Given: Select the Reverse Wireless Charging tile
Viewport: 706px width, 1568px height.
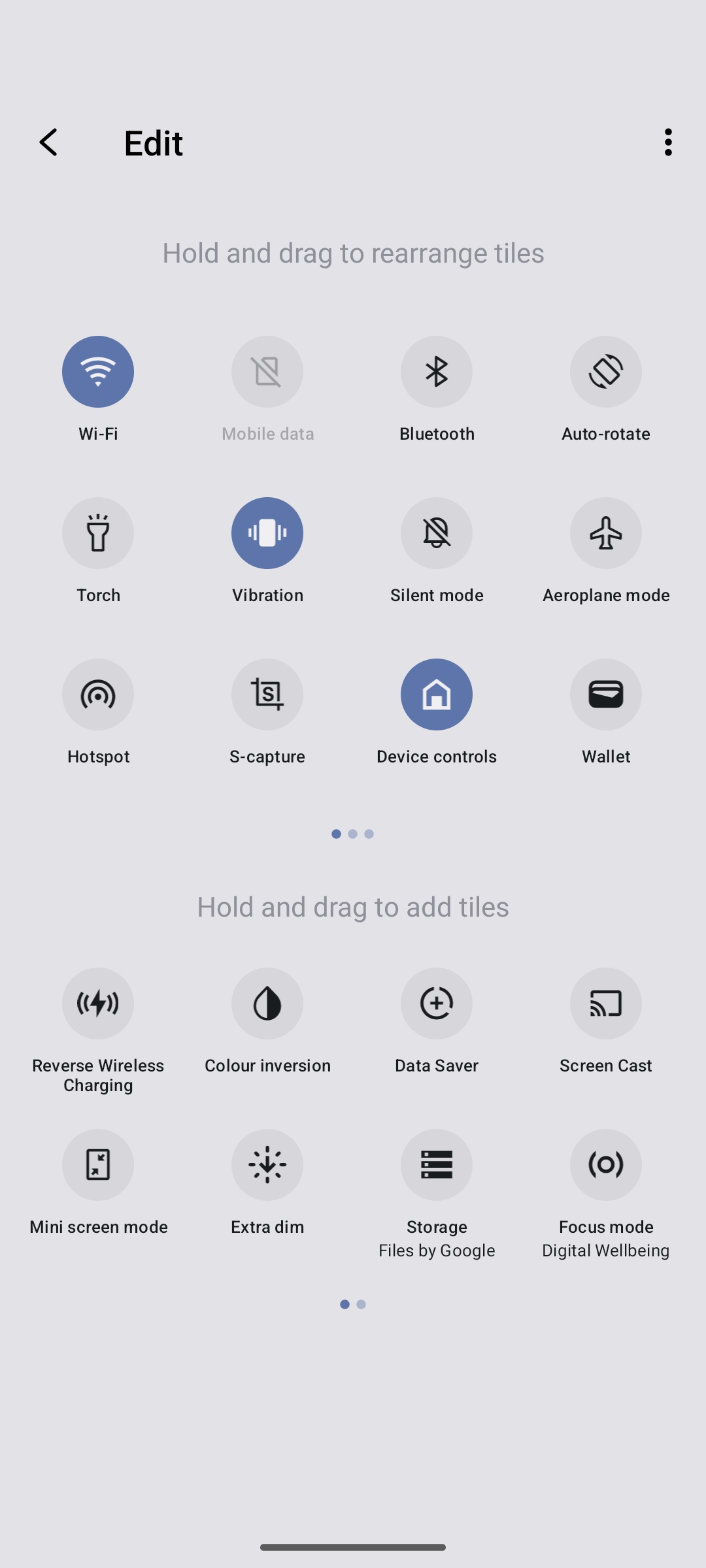Looking at the screenshot, I should coord(98,1004).
